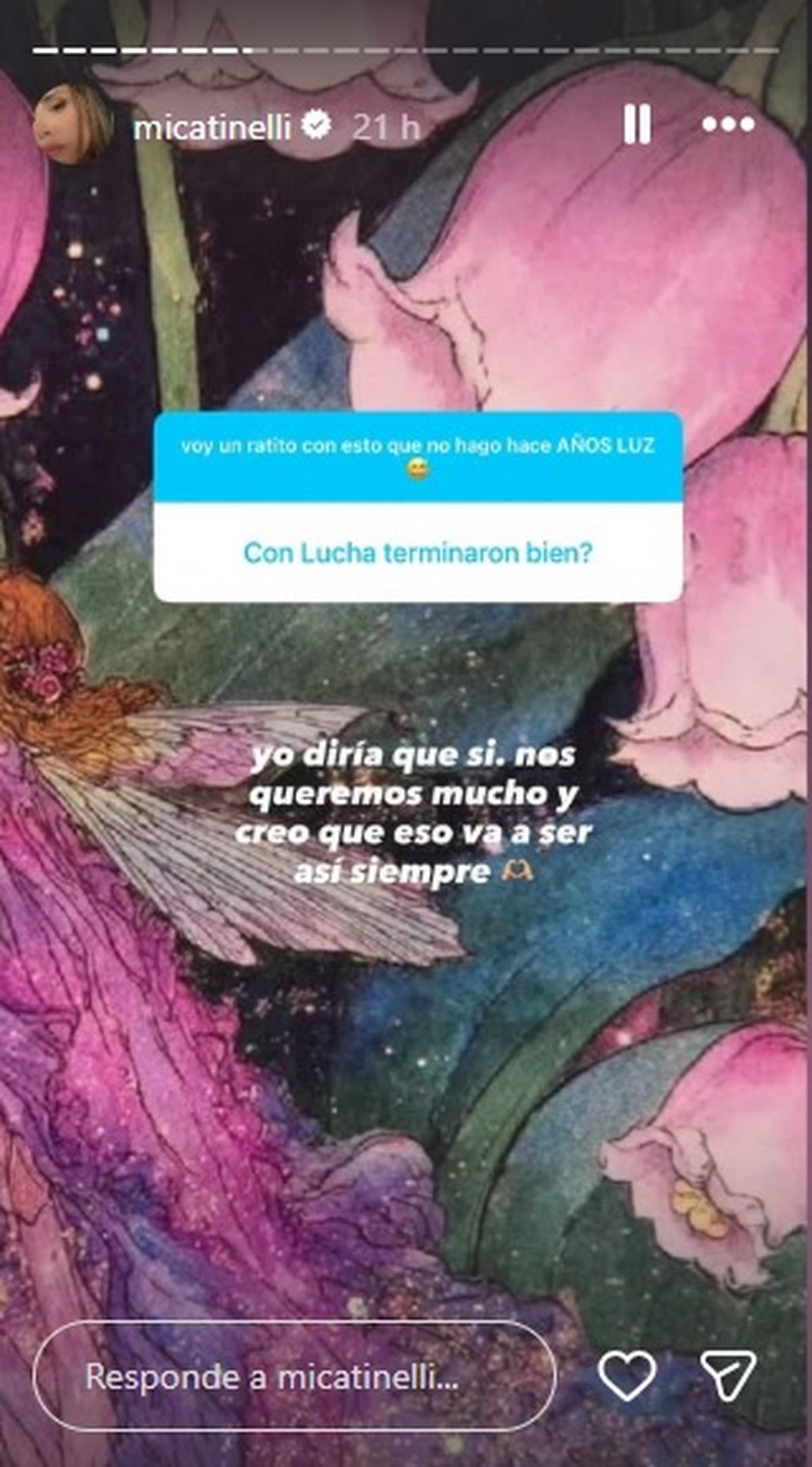Viewport: 812px width, 1467px height.
Task: Open micatinelli's profile picture
Action: click(74, 126)
